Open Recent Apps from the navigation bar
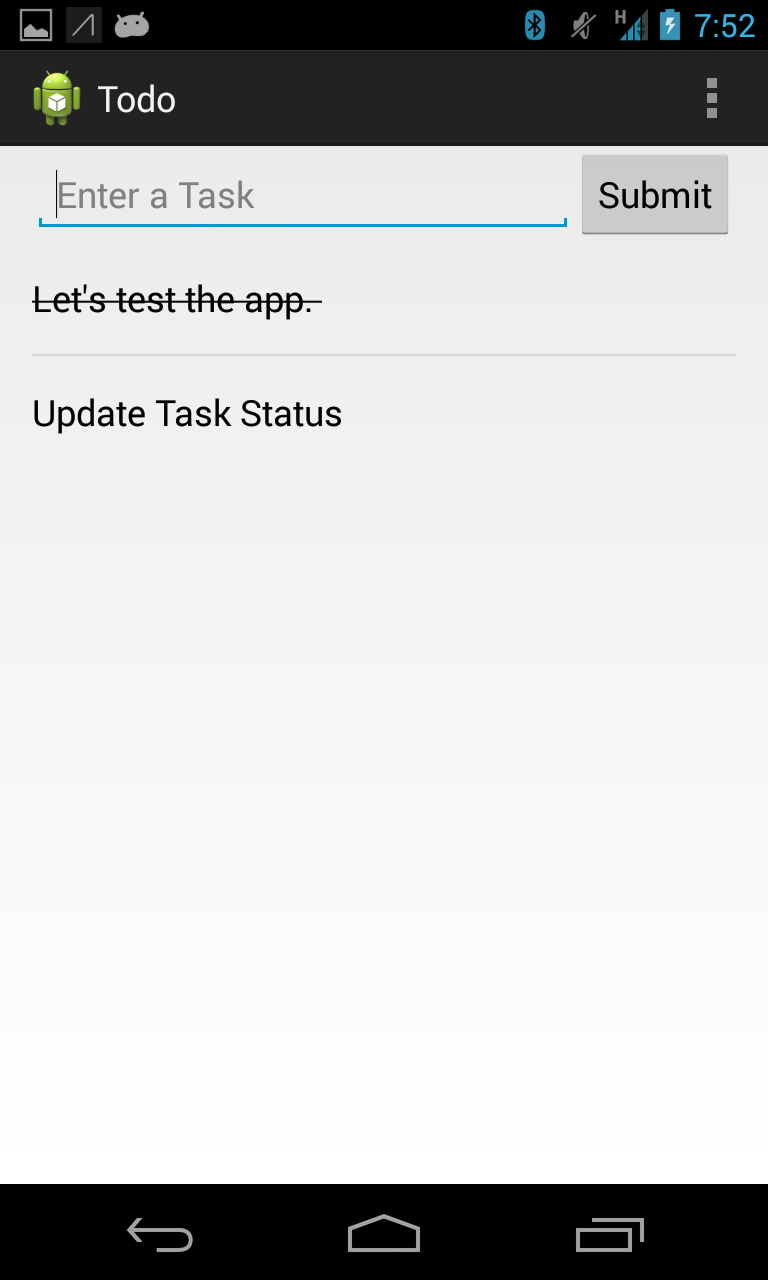 tap(608, 1235)
